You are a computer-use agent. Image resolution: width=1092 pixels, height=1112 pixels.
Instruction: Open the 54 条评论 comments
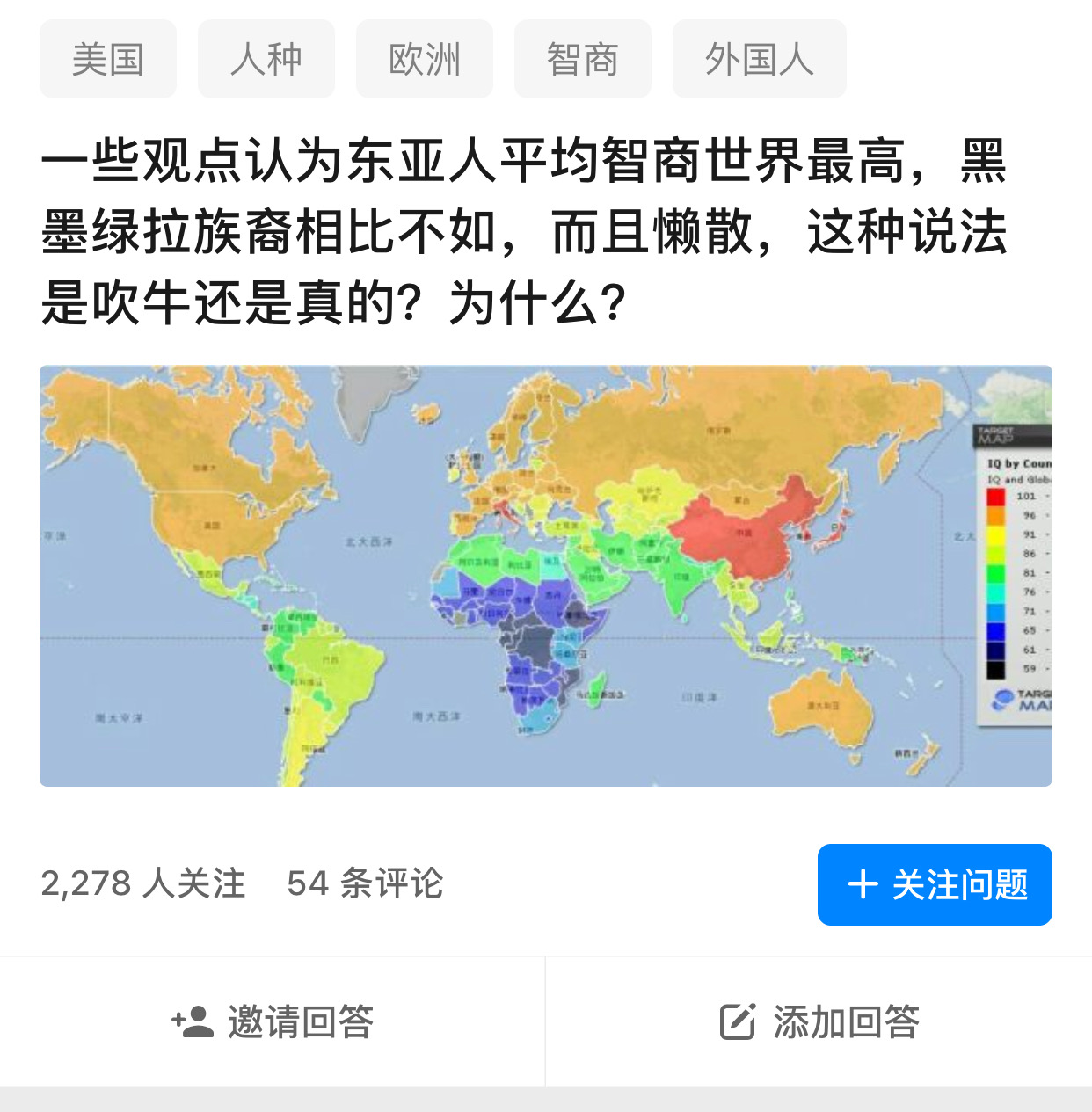point(365,883)
